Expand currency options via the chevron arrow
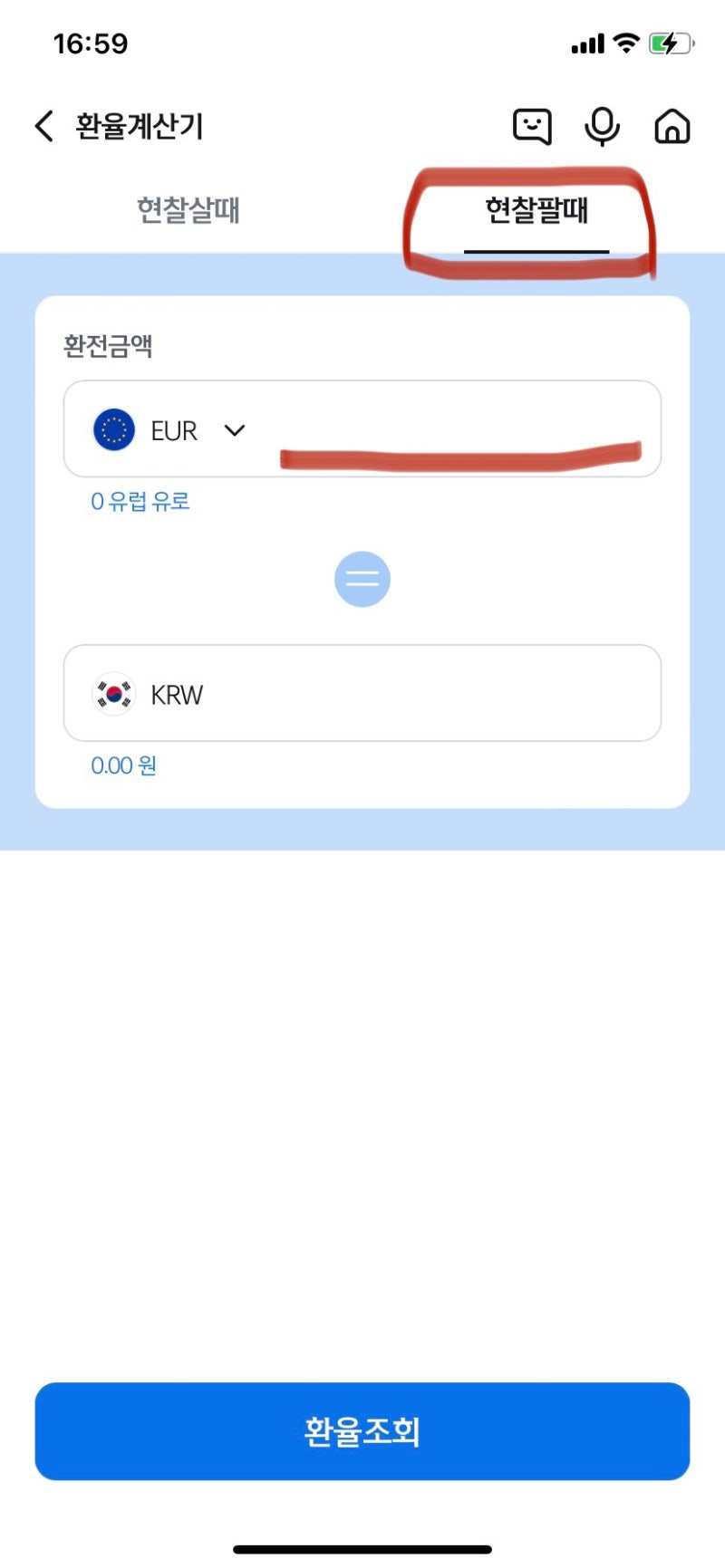This screenshot has width=725, height=1568. pos(234,430)
